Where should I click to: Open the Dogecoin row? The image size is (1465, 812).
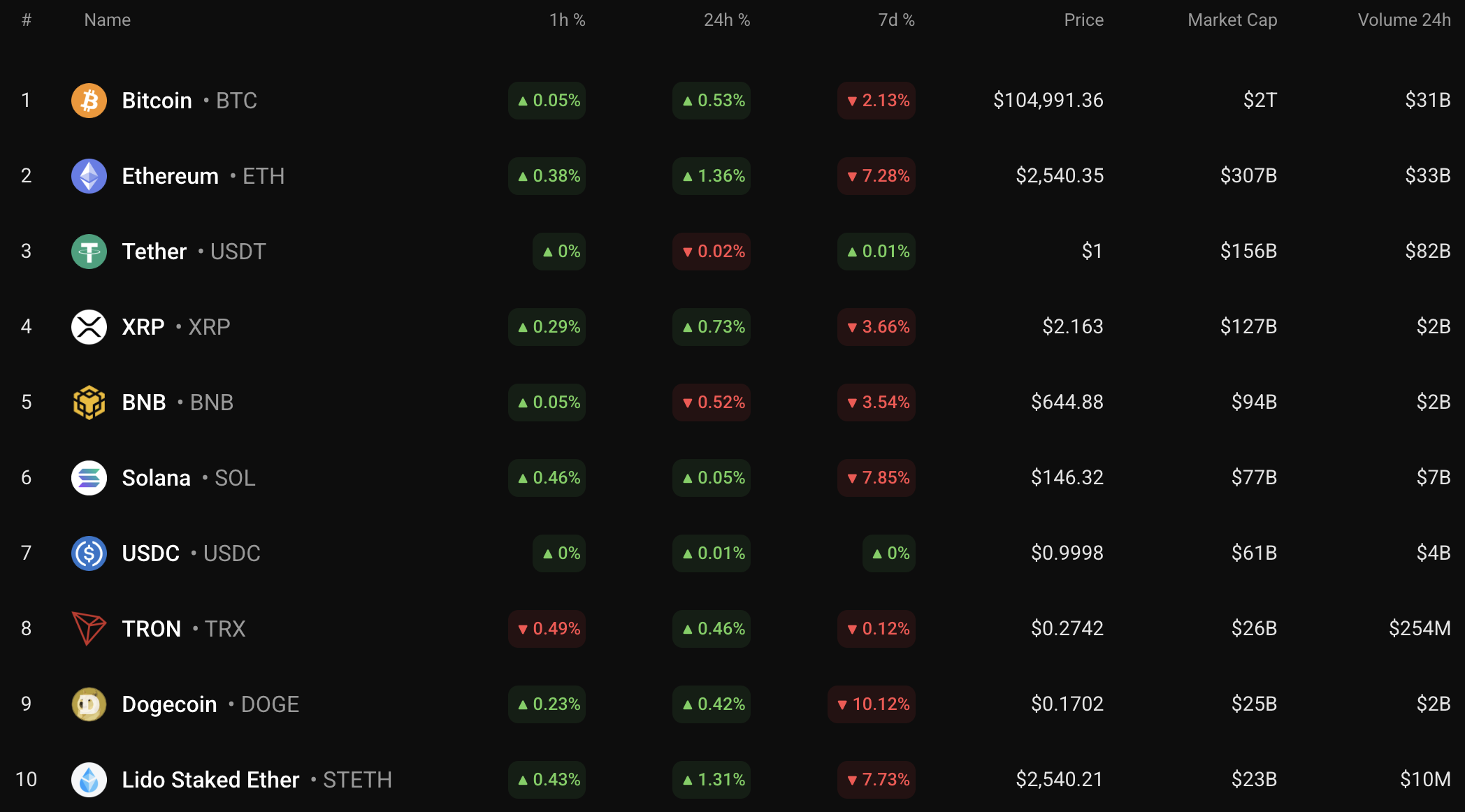pyautogui.click(x=169, y=704)
